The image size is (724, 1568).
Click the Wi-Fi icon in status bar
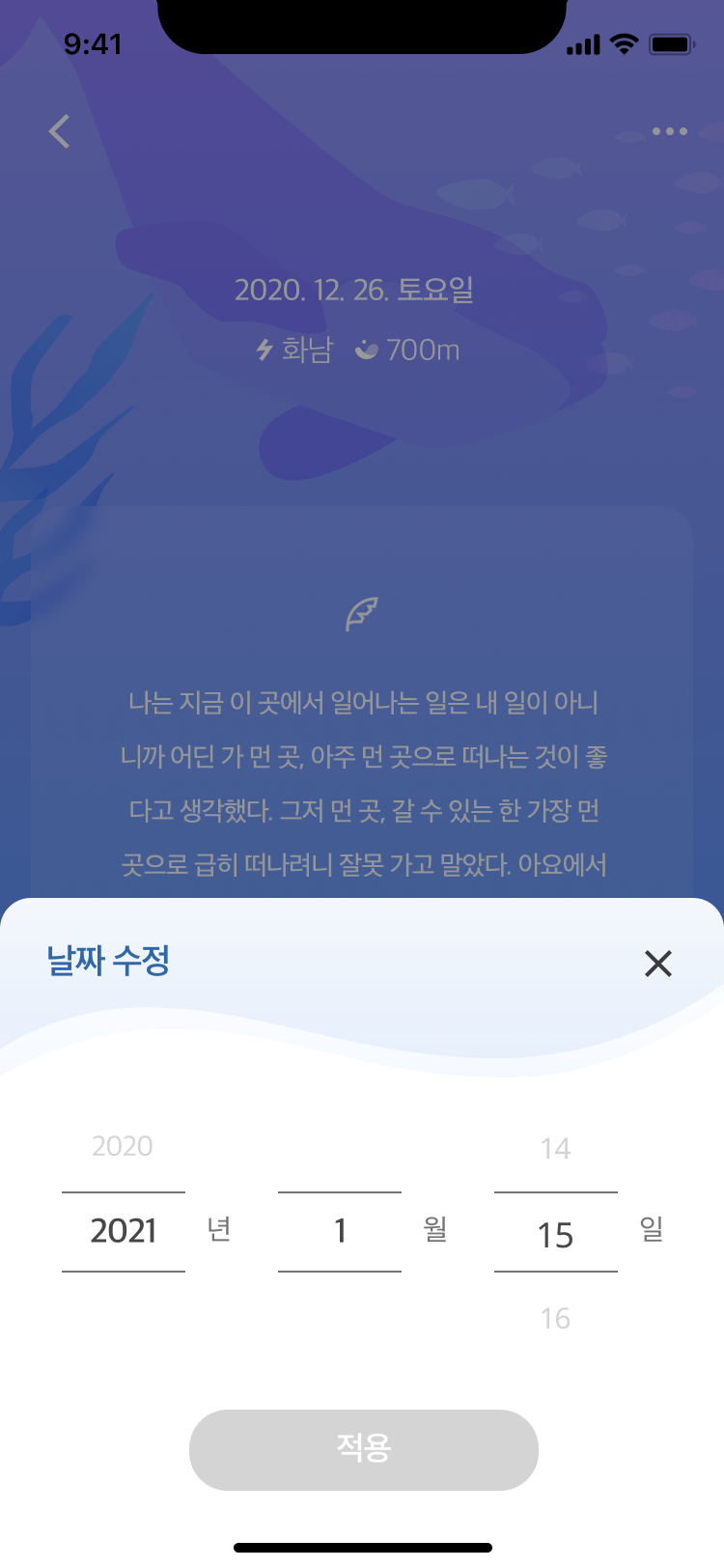[625, 43]
